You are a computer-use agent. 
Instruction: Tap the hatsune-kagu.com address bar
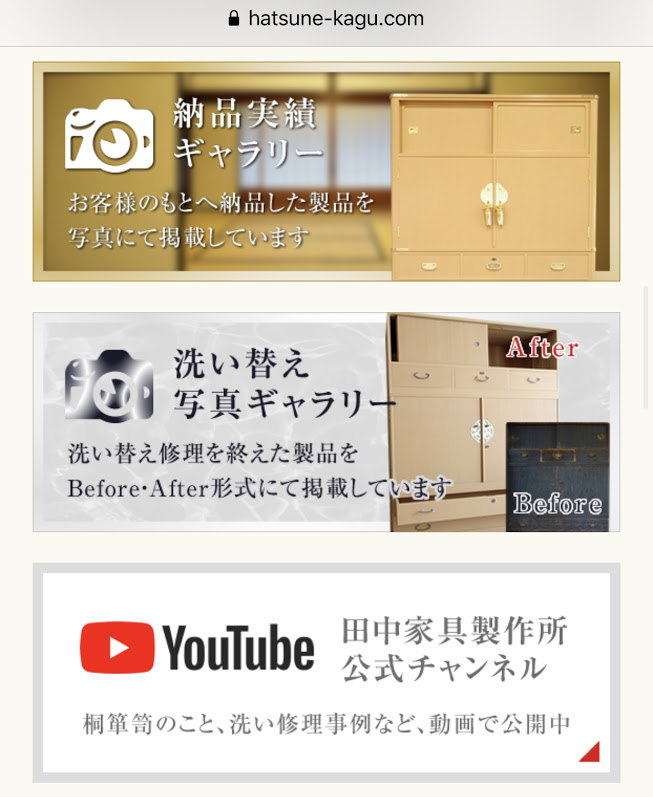click(326, 19)
